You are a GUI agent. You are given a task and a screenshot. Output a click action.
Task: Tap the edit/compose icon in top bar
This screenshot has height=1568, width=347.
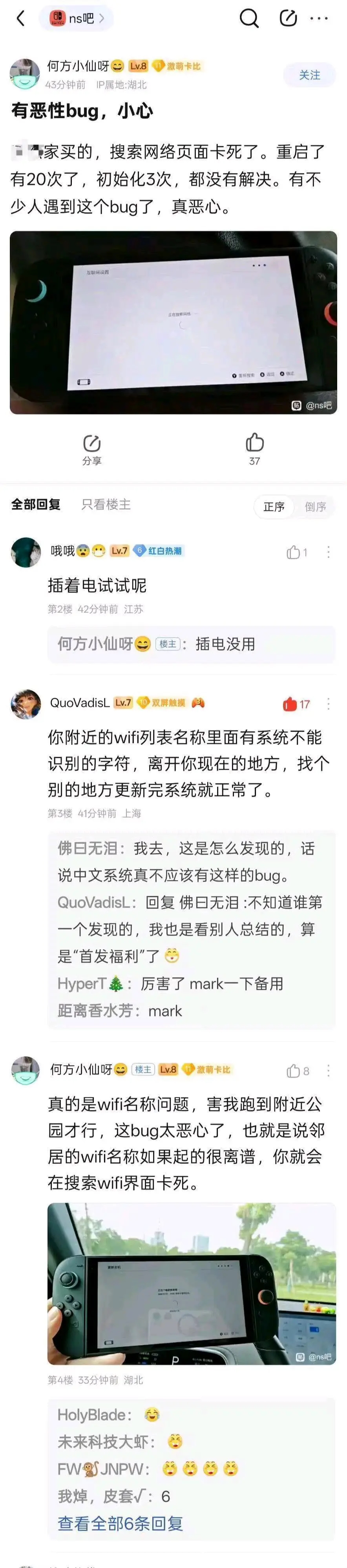pos(288,19)
